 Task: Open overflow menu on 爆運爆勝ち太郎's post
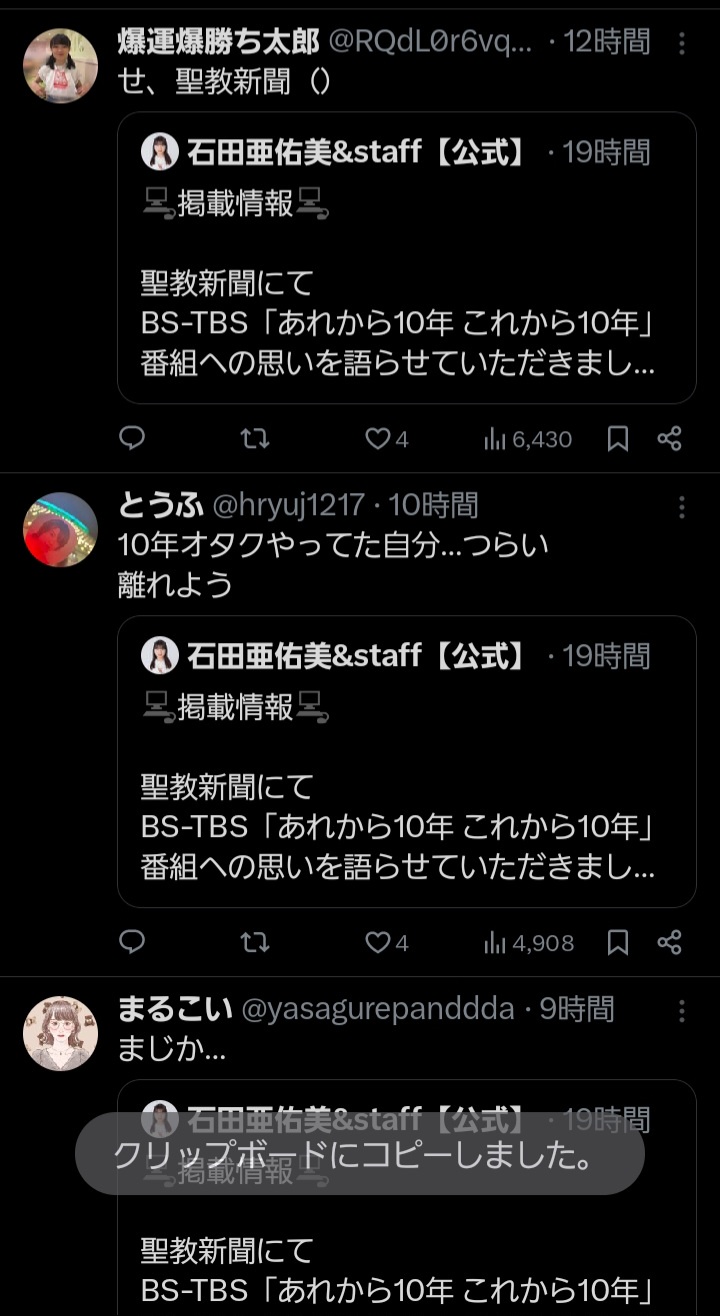pos(682,43)
